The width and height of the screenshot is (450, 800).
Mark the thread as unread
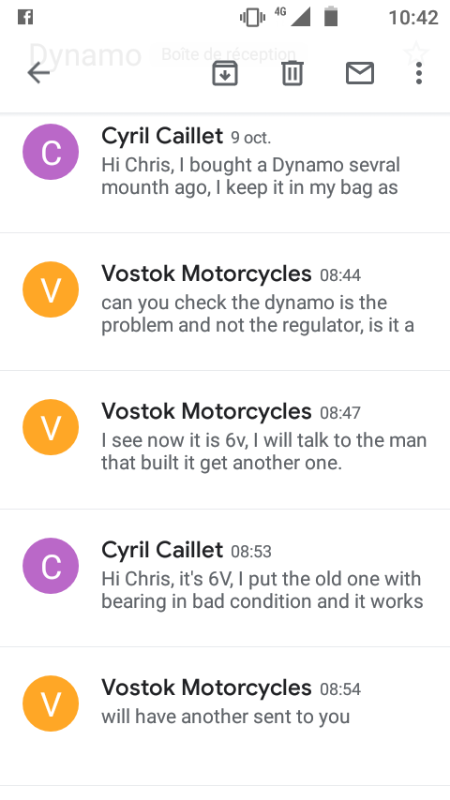(360, 73)
